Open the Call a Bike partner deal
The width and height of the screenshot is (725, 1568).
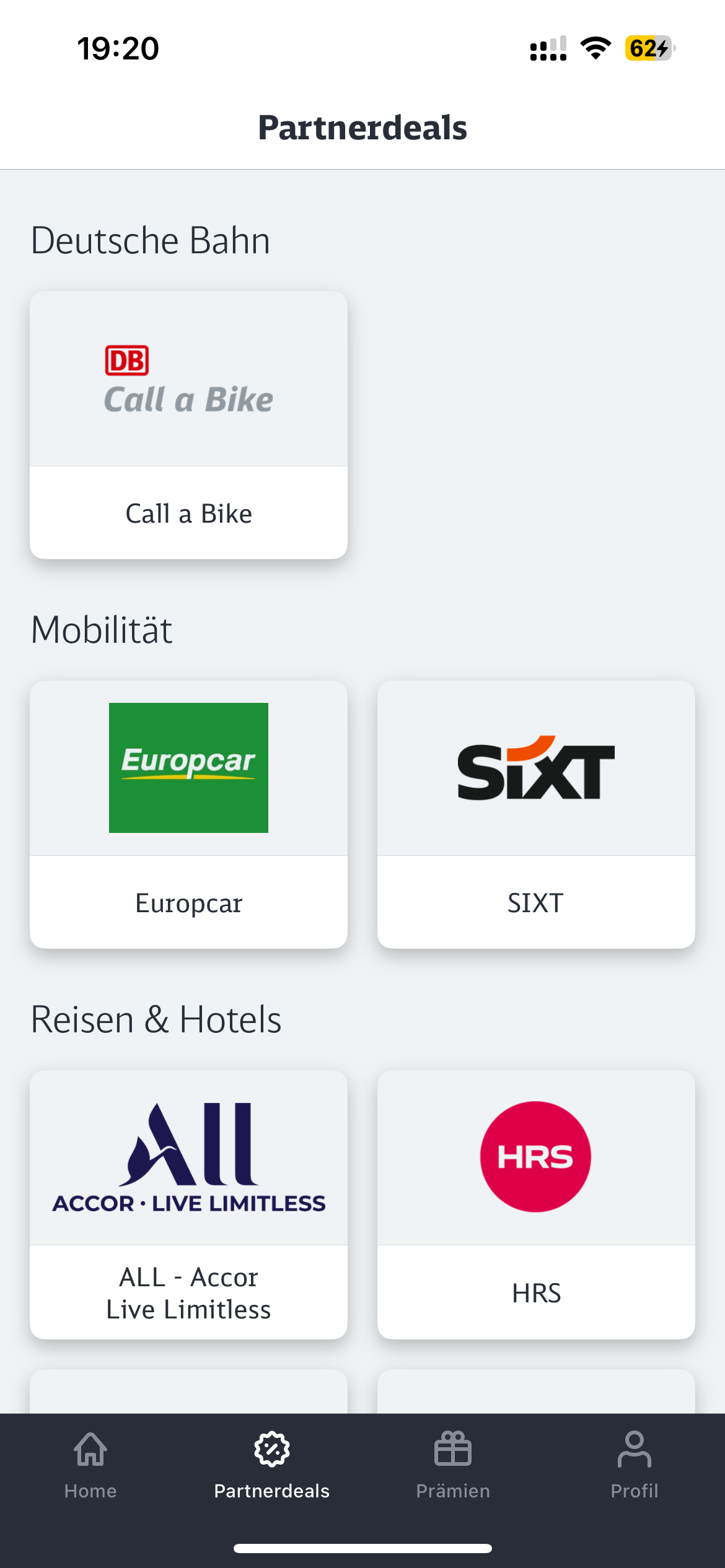188,425
